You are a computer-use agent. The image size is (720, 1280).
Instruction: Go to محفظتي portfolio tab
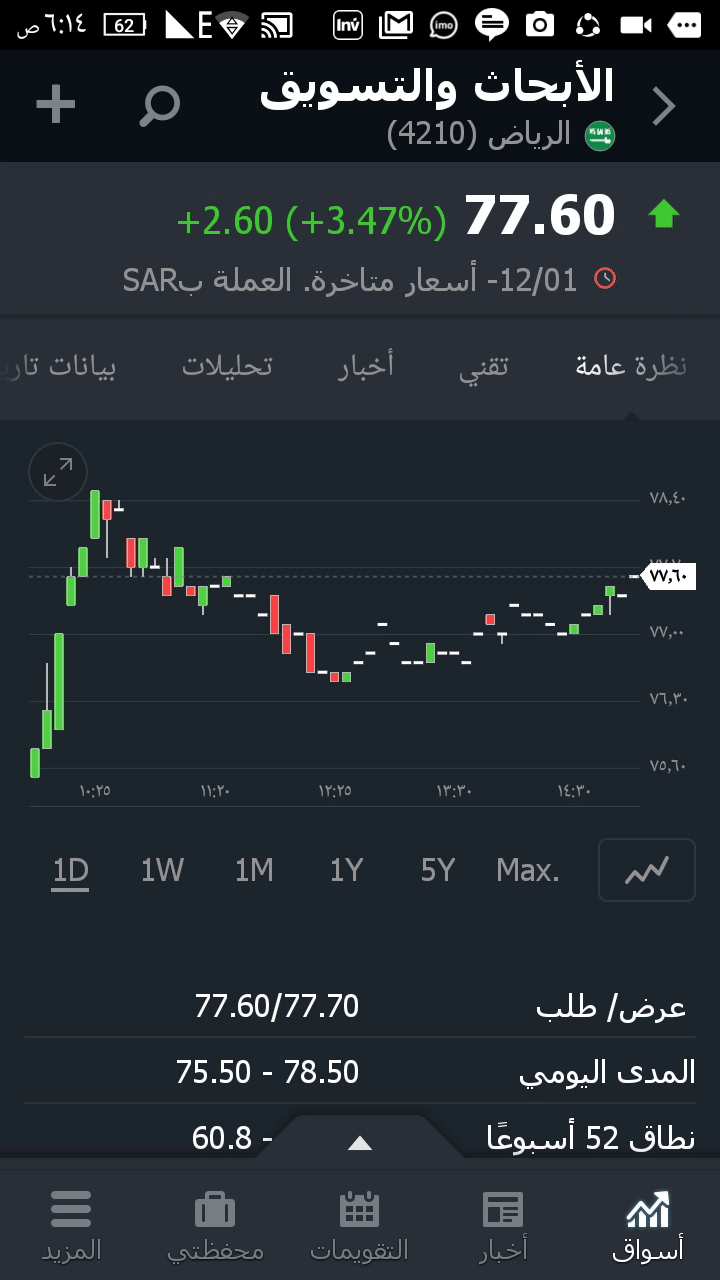point(215,1226)
